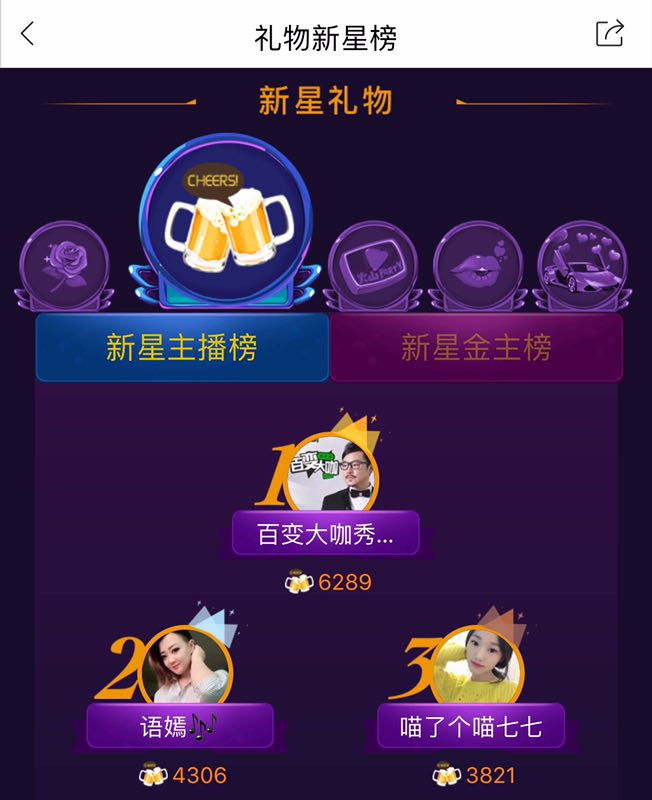Screen dimensions: 652x800
Task: Go back using the top-left arrow
Action: click(x=27, y=34)
